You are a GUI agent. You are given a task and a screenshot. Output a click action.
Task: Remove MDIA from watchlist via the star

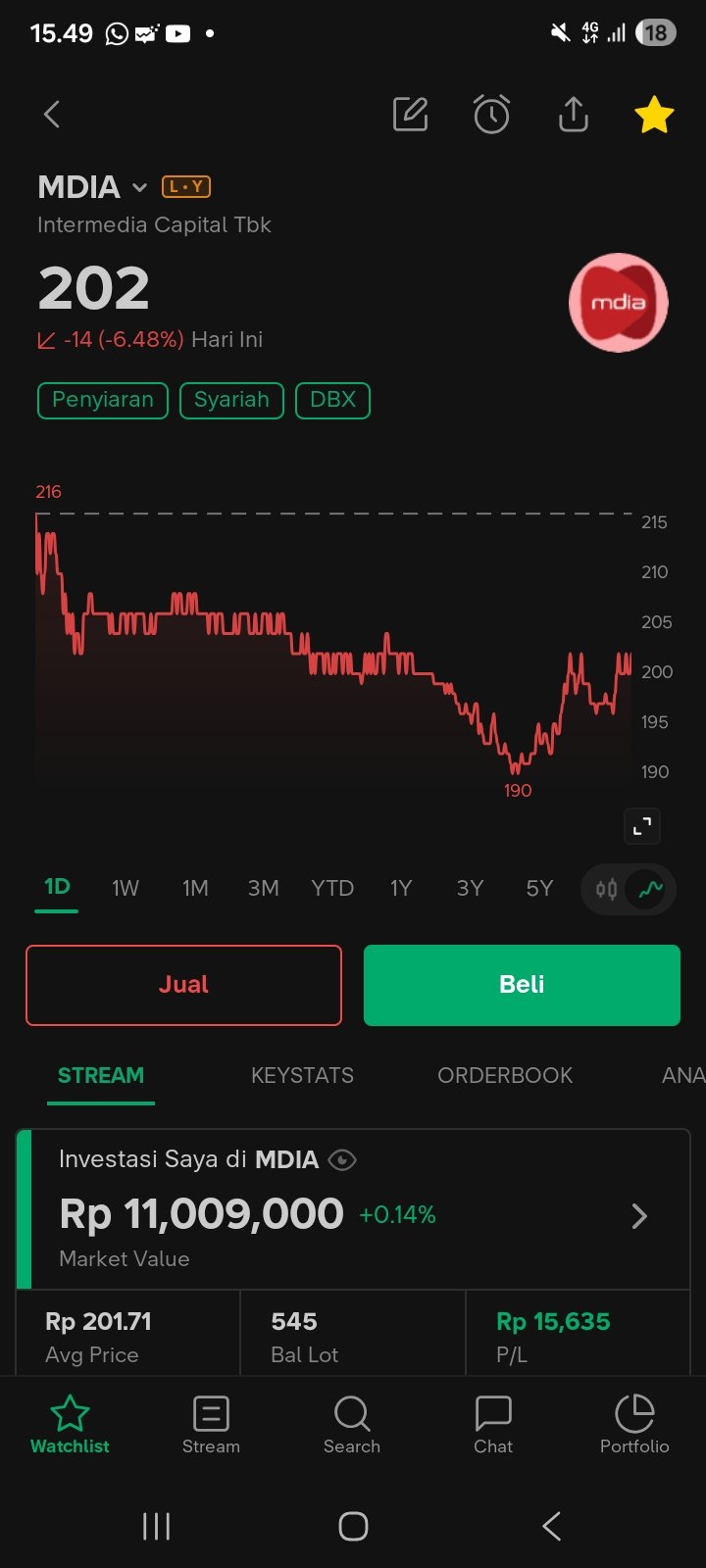coord(654,115)
